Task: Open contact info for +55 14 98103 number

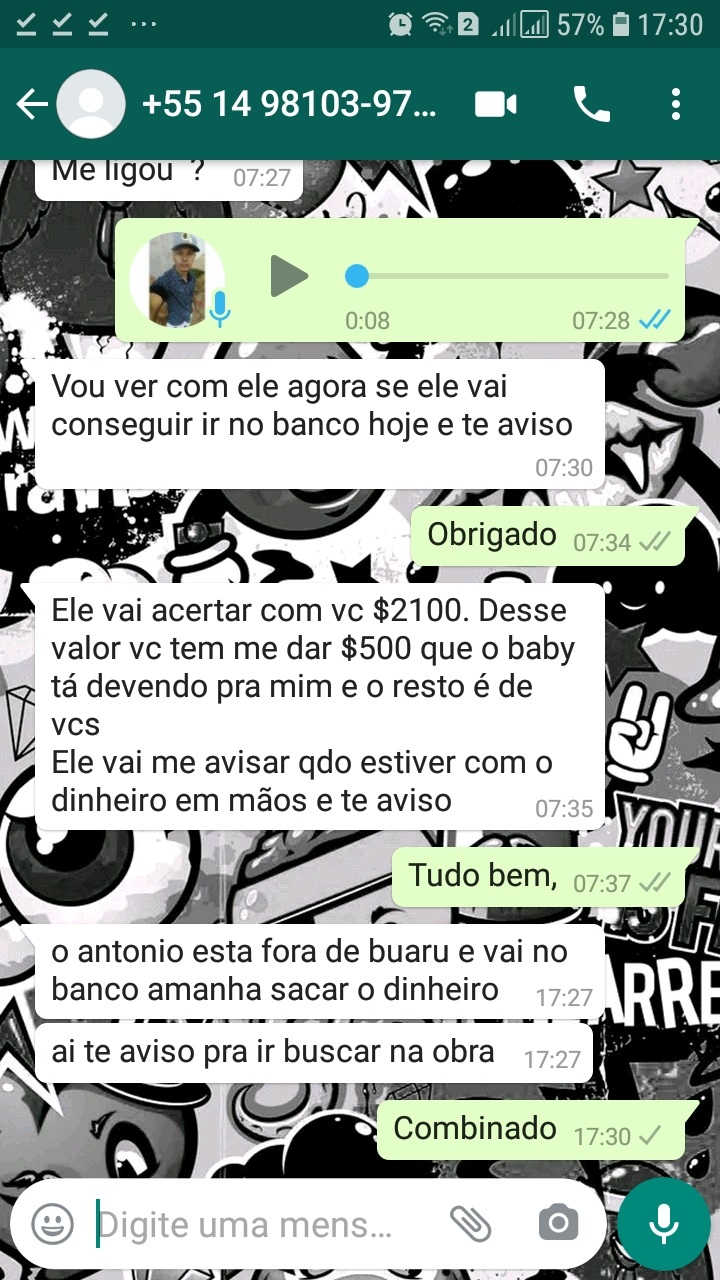Action: tap(289, 105)
